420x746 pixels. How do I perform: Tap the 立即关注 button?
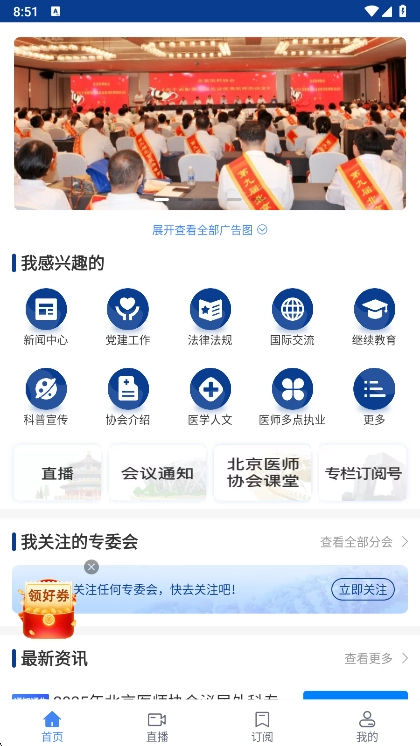(x=363, y=590)
